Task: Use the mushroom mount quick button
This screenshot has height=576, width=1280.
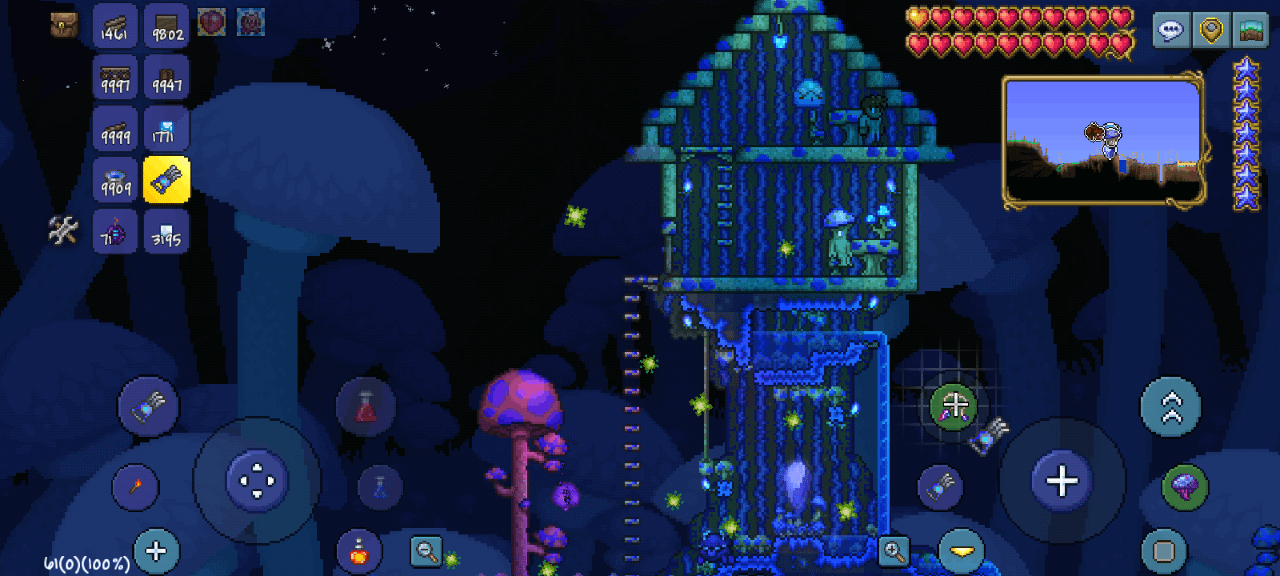Action: (x=1185, y=487)
